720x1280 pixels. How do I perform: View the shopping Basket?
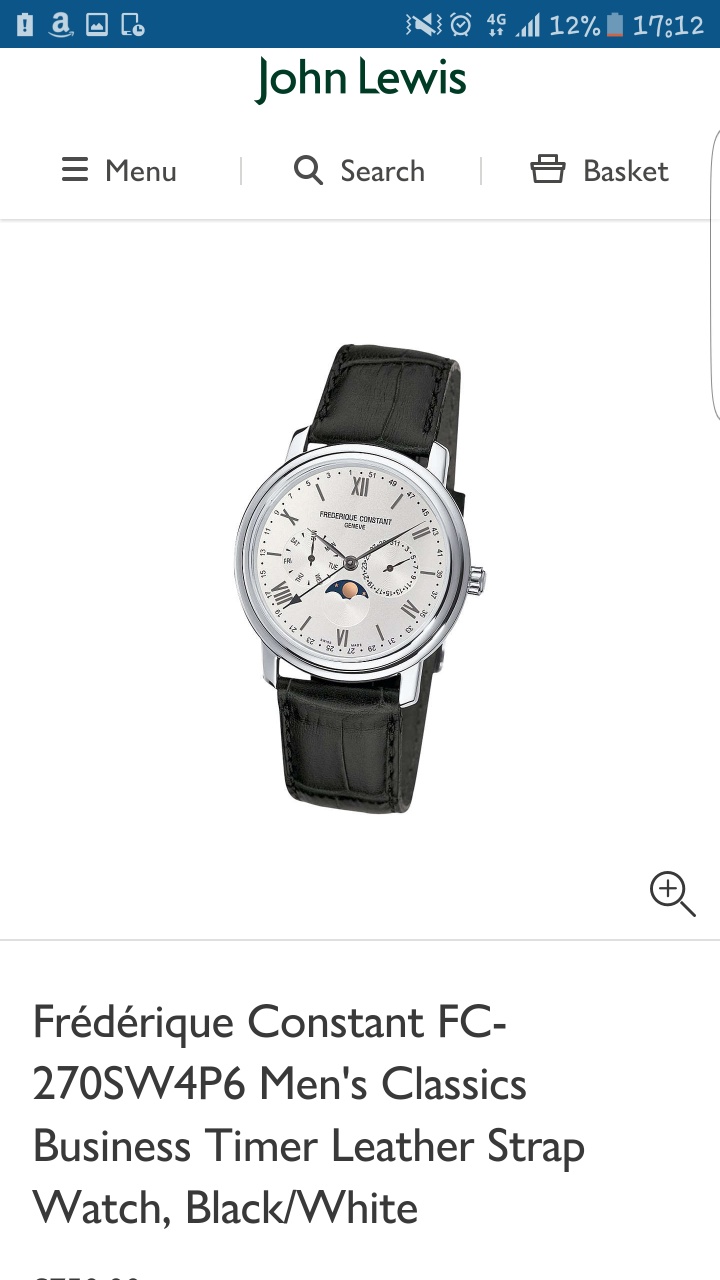pyautogui.click(x=599, y=171)
